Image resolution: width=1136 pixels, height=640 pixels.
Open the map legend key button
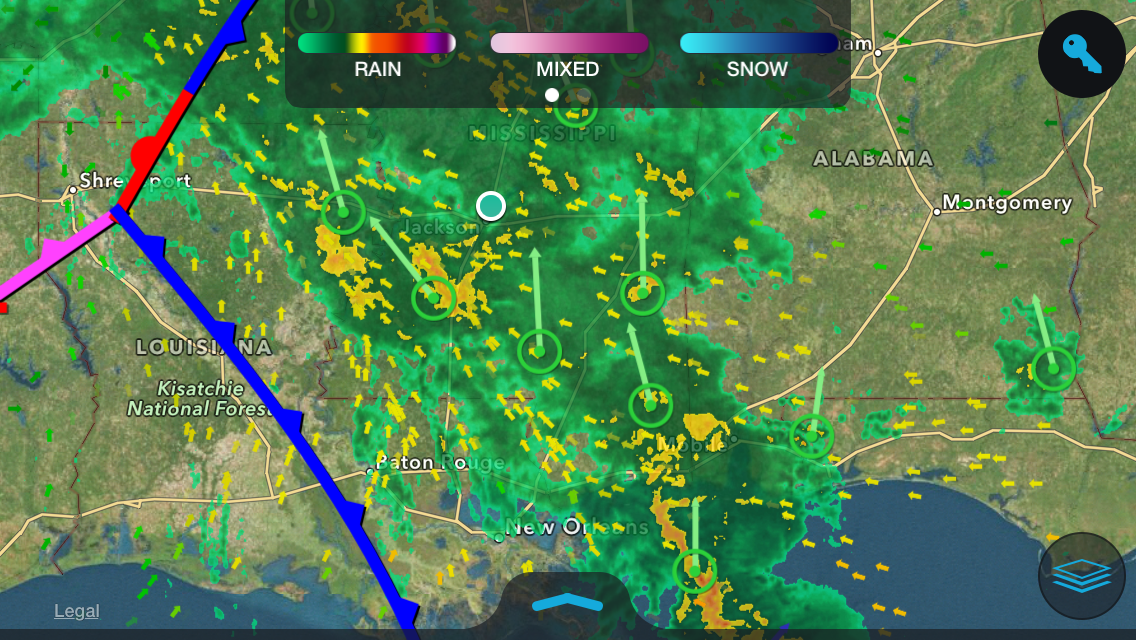click(x=1081, y=53)
